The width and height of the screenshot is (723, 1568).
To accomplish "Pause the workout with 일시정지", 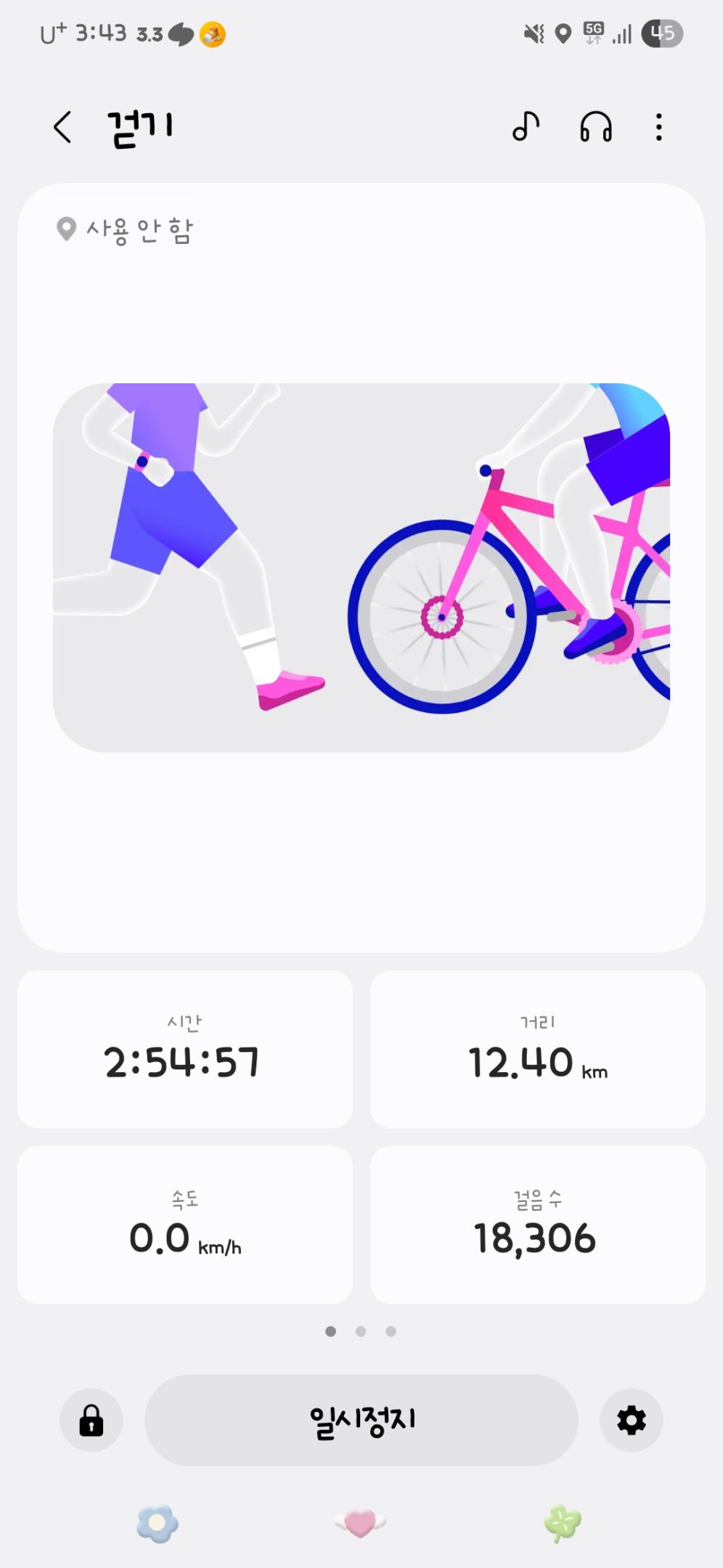I will click(361, 1419).
